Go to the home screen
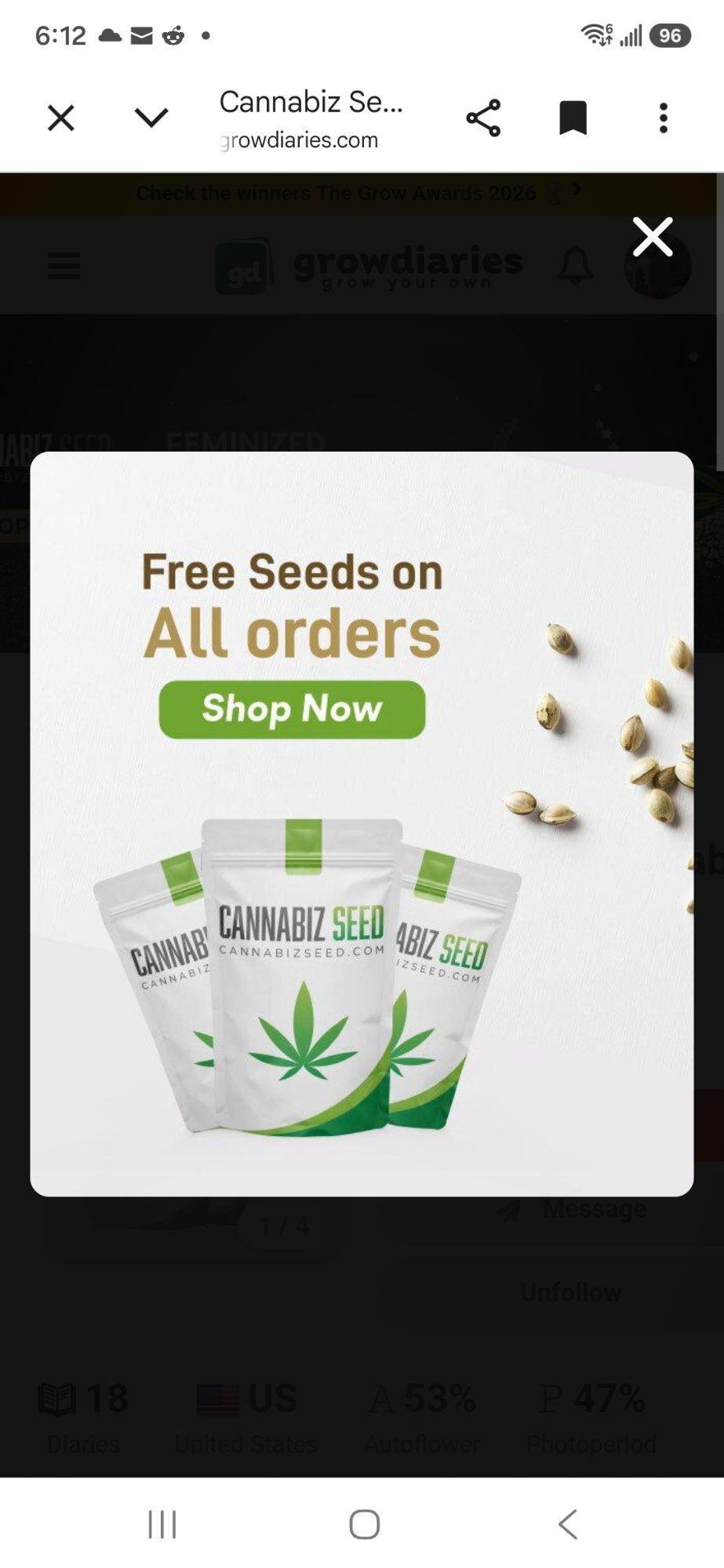The image size is (724, 1568). 364,1524
